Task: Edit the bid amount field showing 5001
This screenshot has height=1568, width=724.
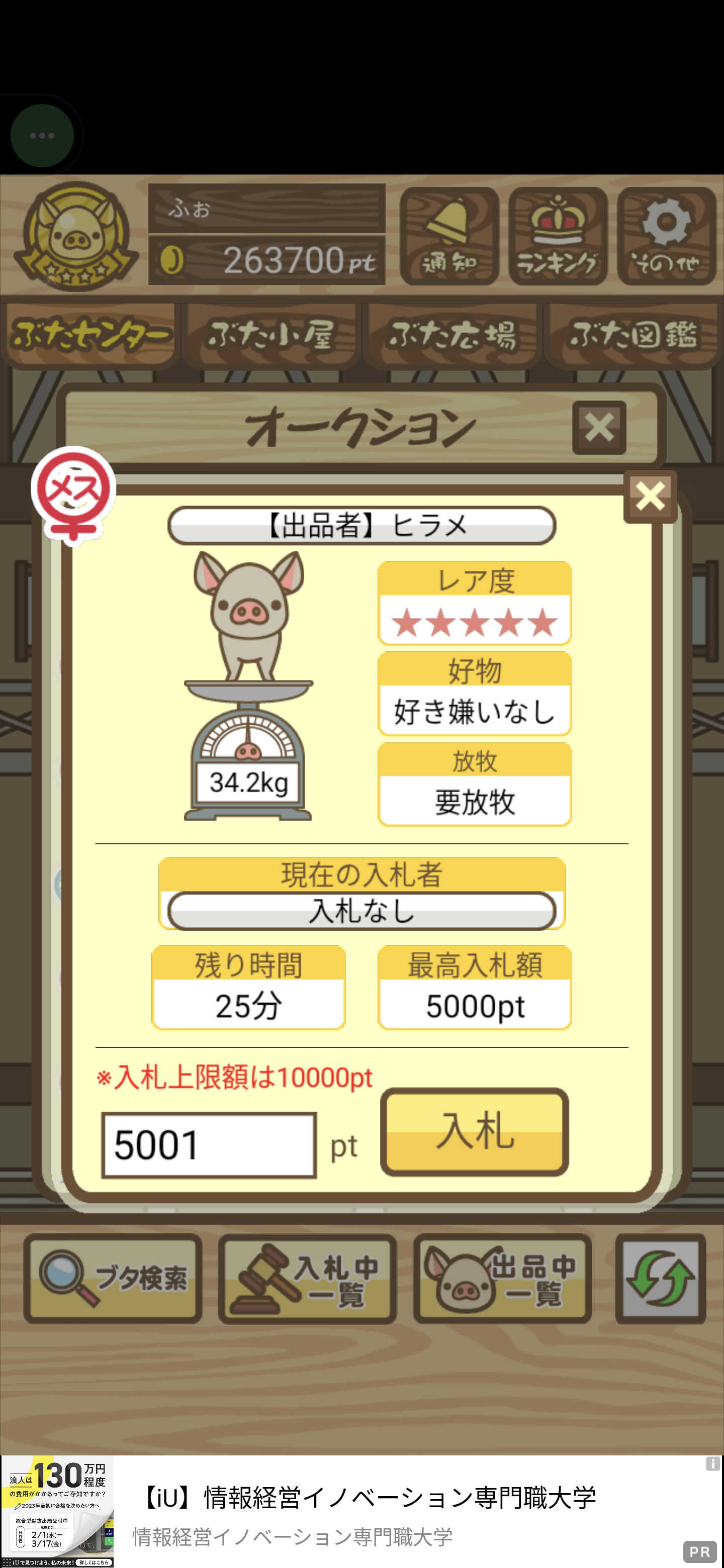Action: 209,1144
